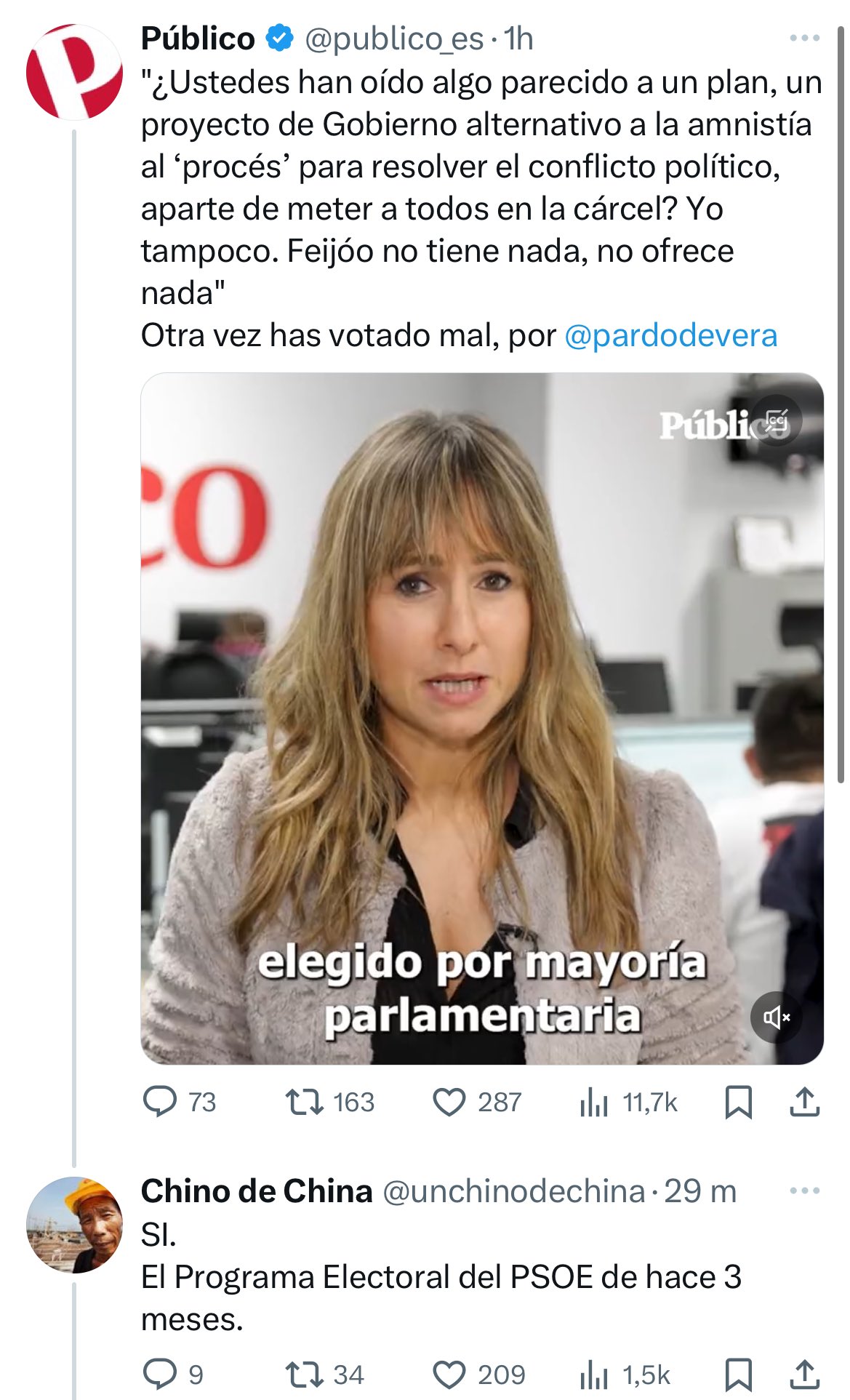Retweet Público's tweet
This screenshot has height=1400, width=850.
pyautogui.click(x=305, y=1102)
